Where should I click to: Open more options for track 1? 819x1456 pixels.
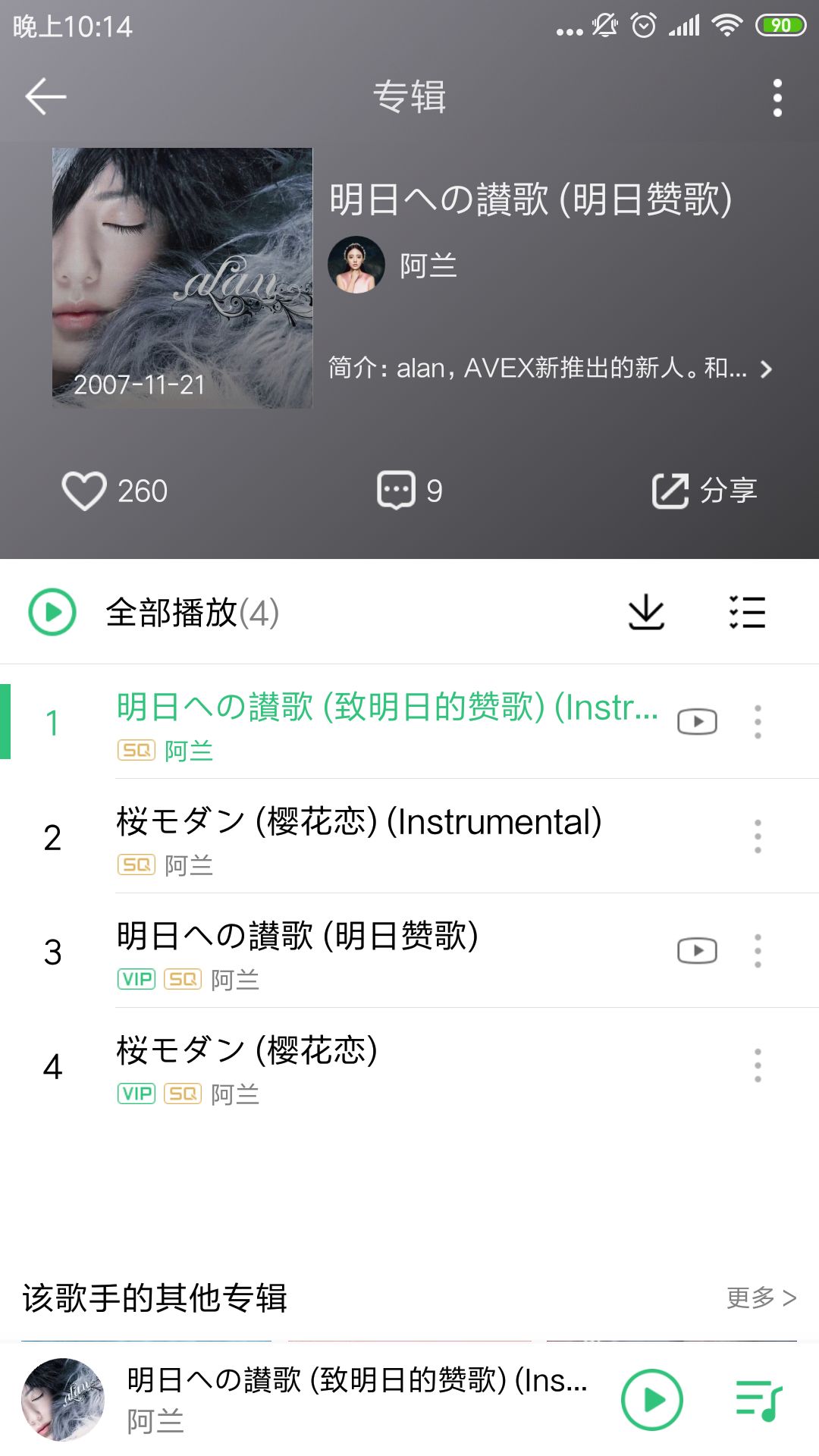coord(758,721)
